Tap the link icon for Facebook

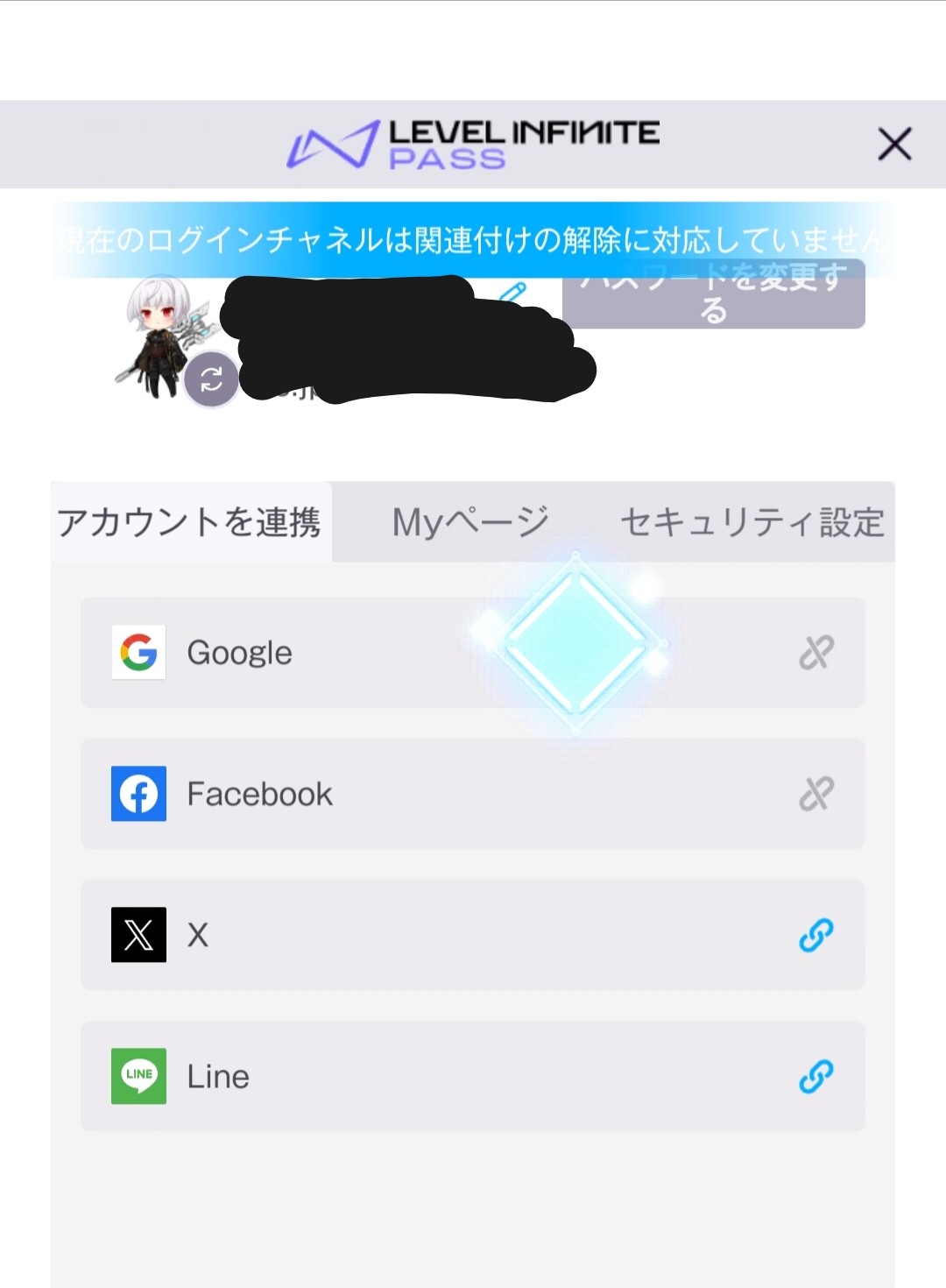(815, 794)
